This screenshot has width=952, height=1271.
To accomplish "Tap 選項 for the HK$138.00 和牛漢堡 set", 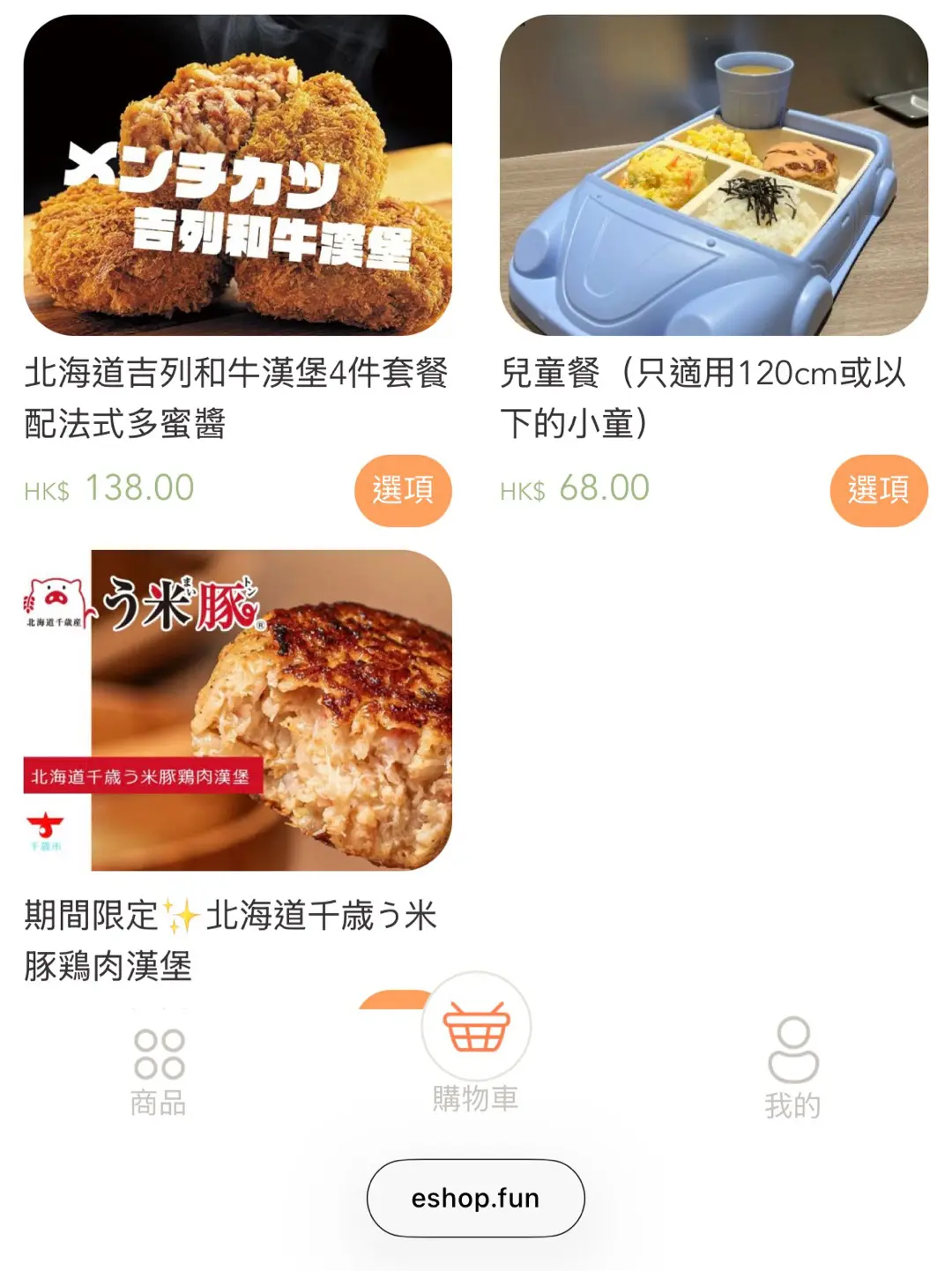I will point(403,490).
